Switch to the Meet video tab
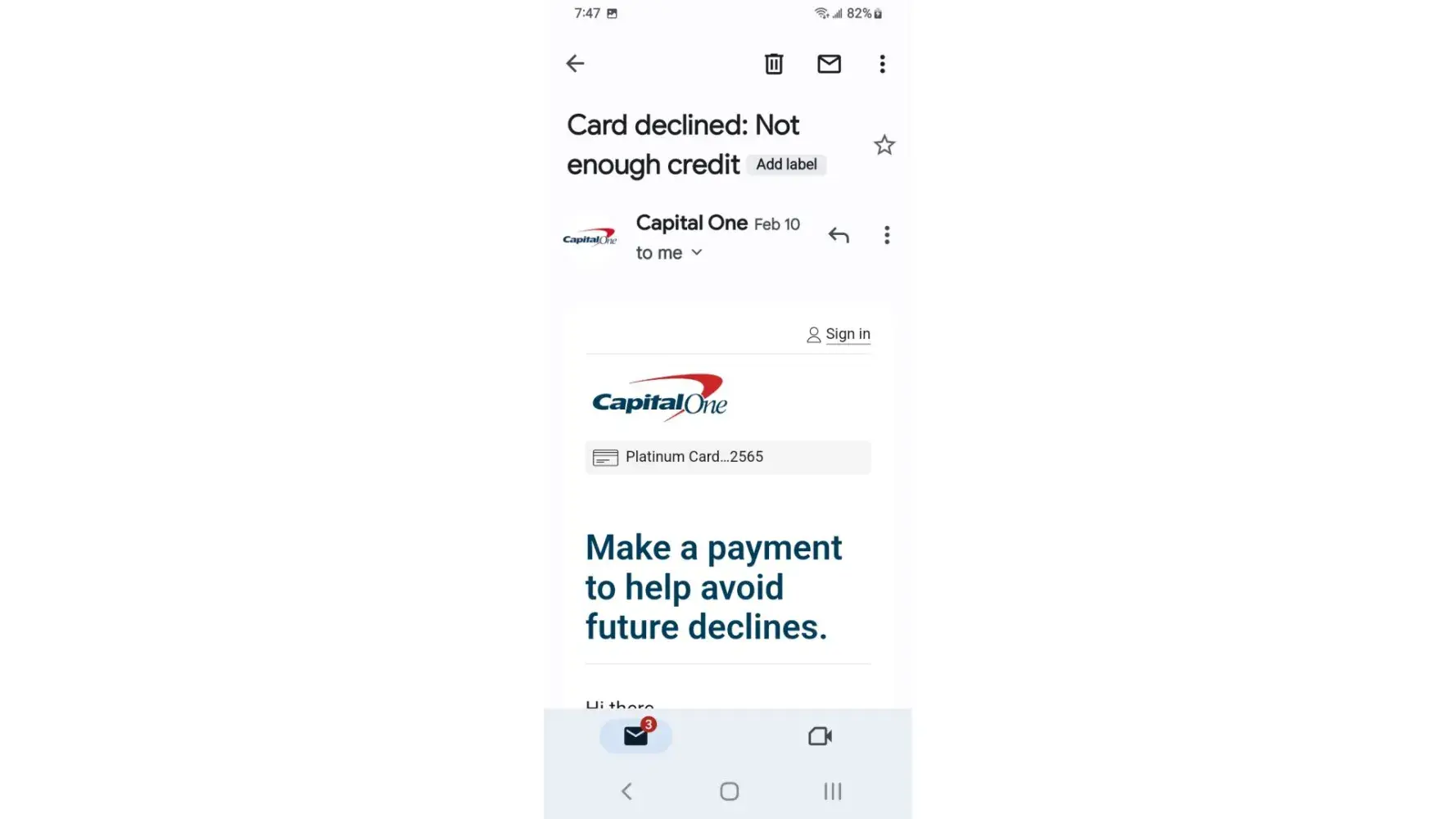The image size is (1456, 819). (x=820, y=736)
